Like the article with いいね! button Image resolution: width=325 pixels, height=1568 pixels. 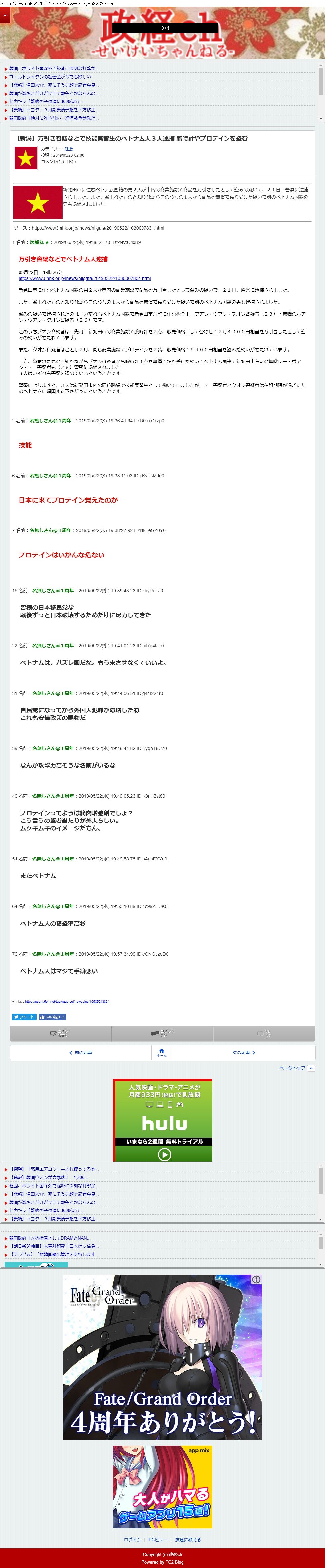pos(52,1017)
